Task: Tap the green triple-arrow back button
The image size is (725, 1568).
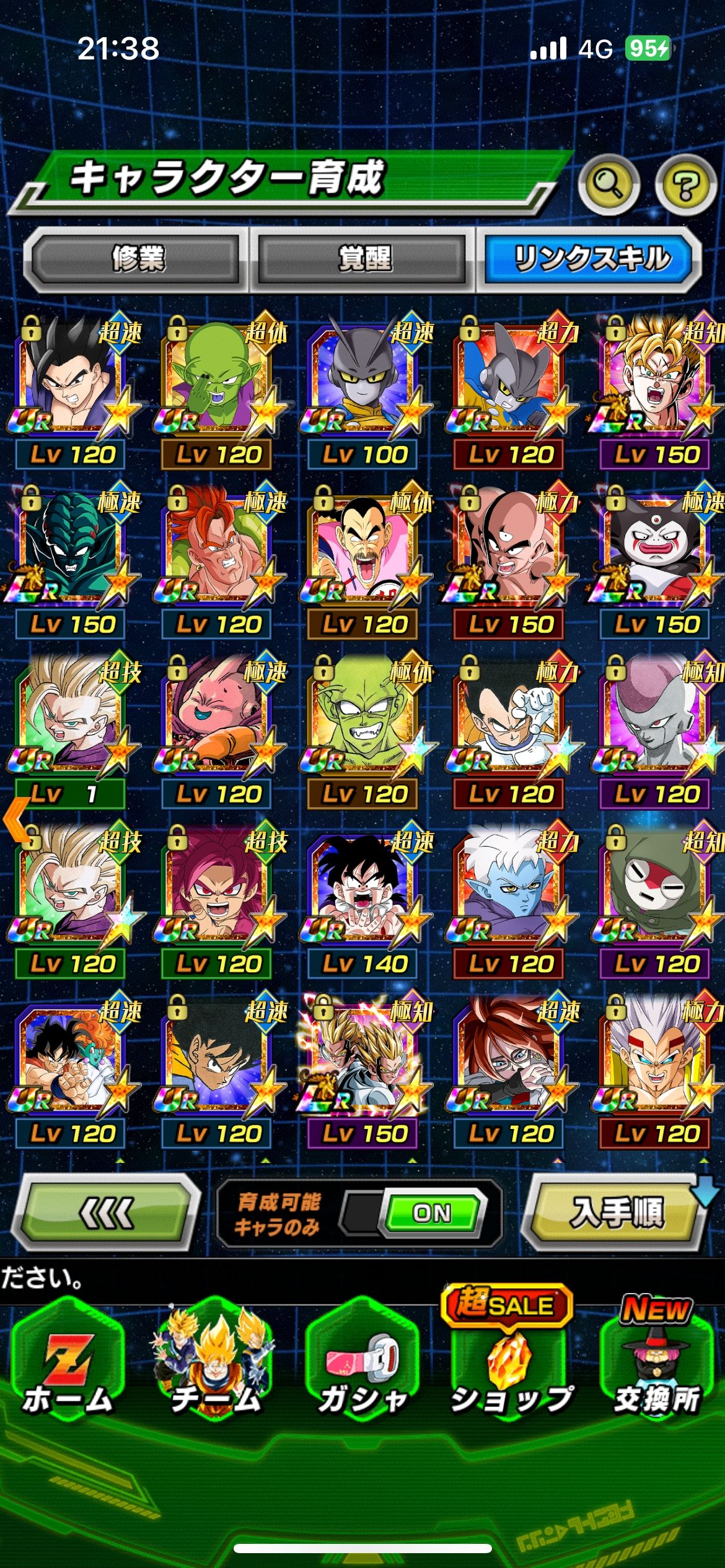Action: click(x=107, y=1213)
